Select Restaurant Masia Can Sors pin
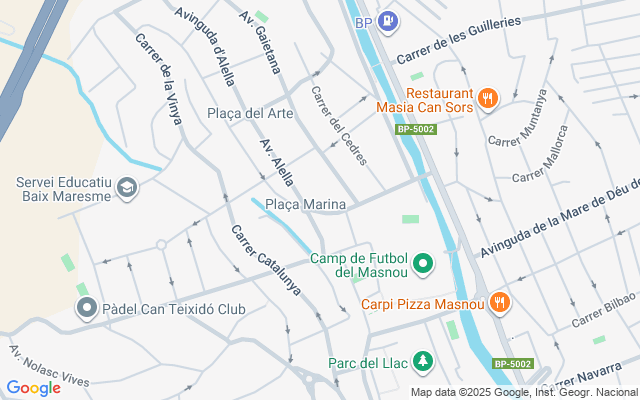Viewport: 640px width, 400px height. click(x=487, y=98)
